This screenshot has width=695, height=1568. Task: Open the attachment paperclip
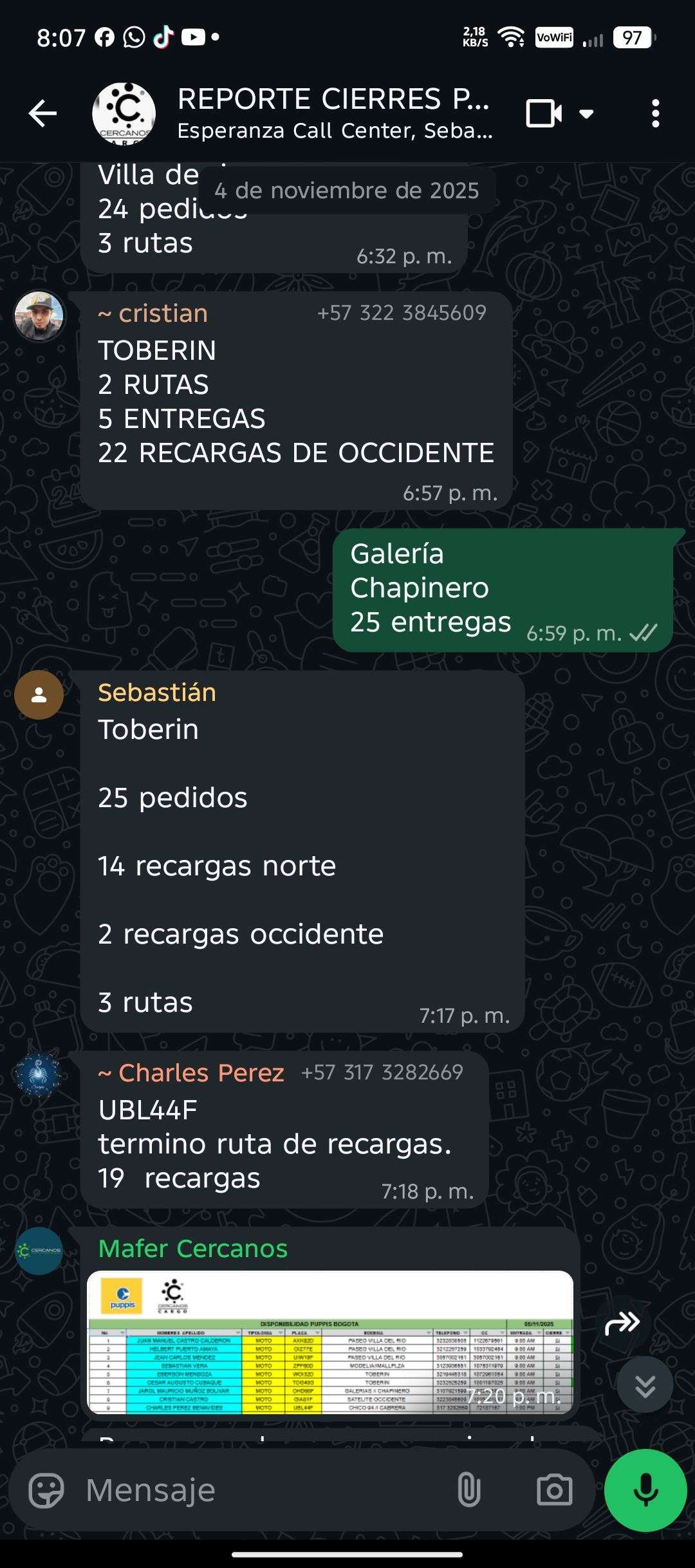coord(468,1490)
